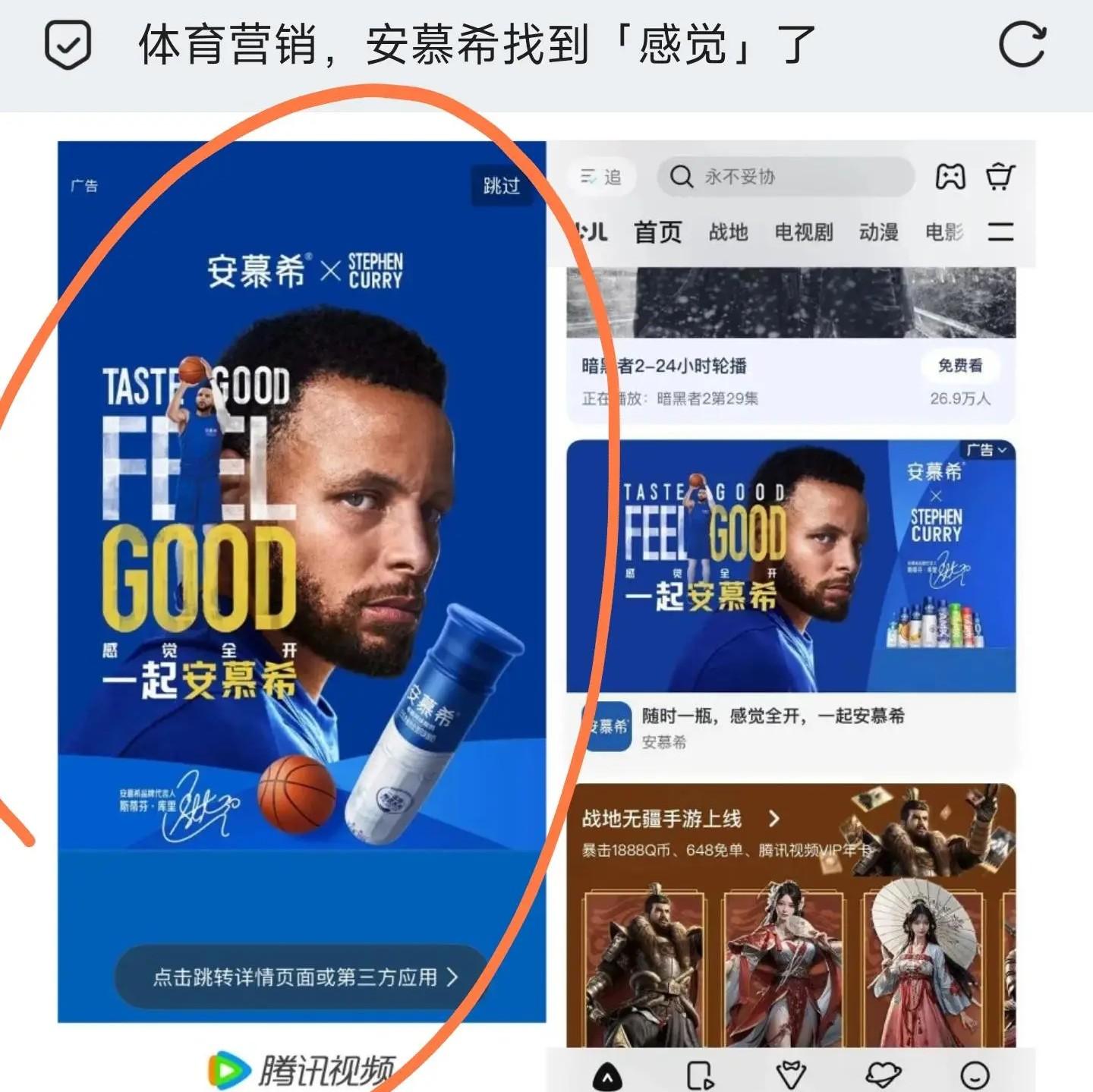Tap the page title address bar

tap(478, 45)
